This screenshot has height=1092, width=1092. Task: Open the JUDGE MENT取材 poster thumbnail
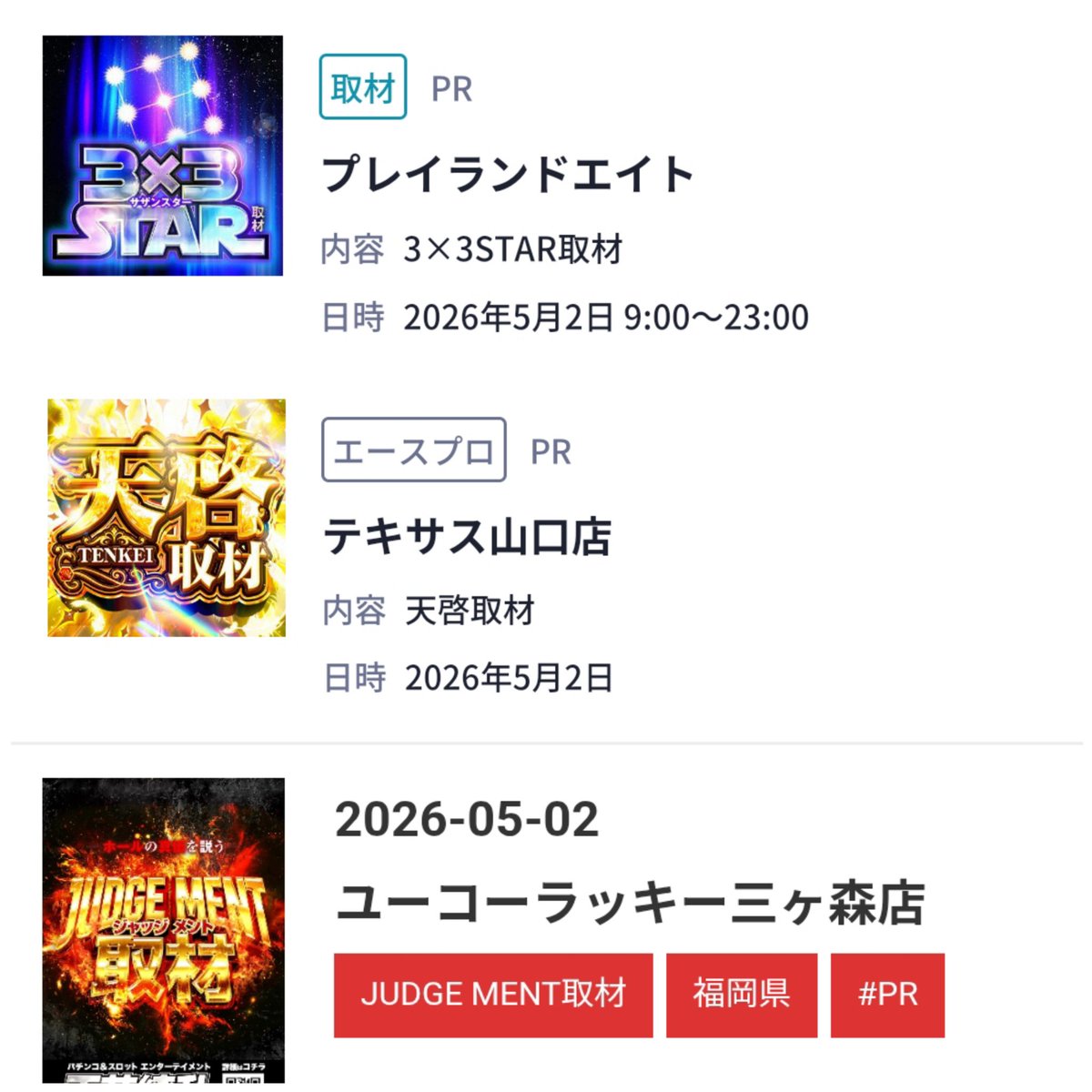(164, 930)
